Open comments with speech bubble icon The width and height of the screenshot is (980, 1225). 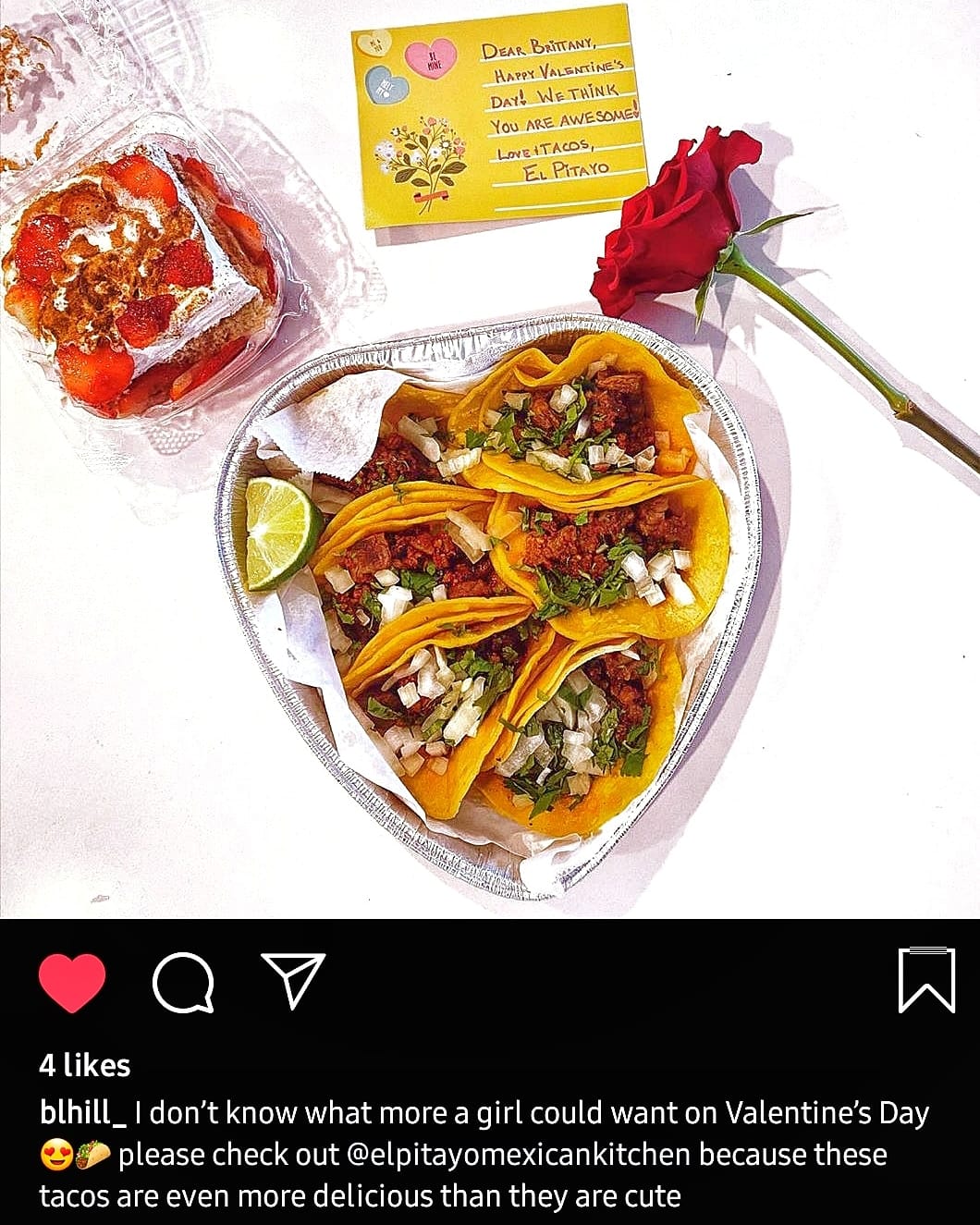pyautogui.click(x=183, y=982)
